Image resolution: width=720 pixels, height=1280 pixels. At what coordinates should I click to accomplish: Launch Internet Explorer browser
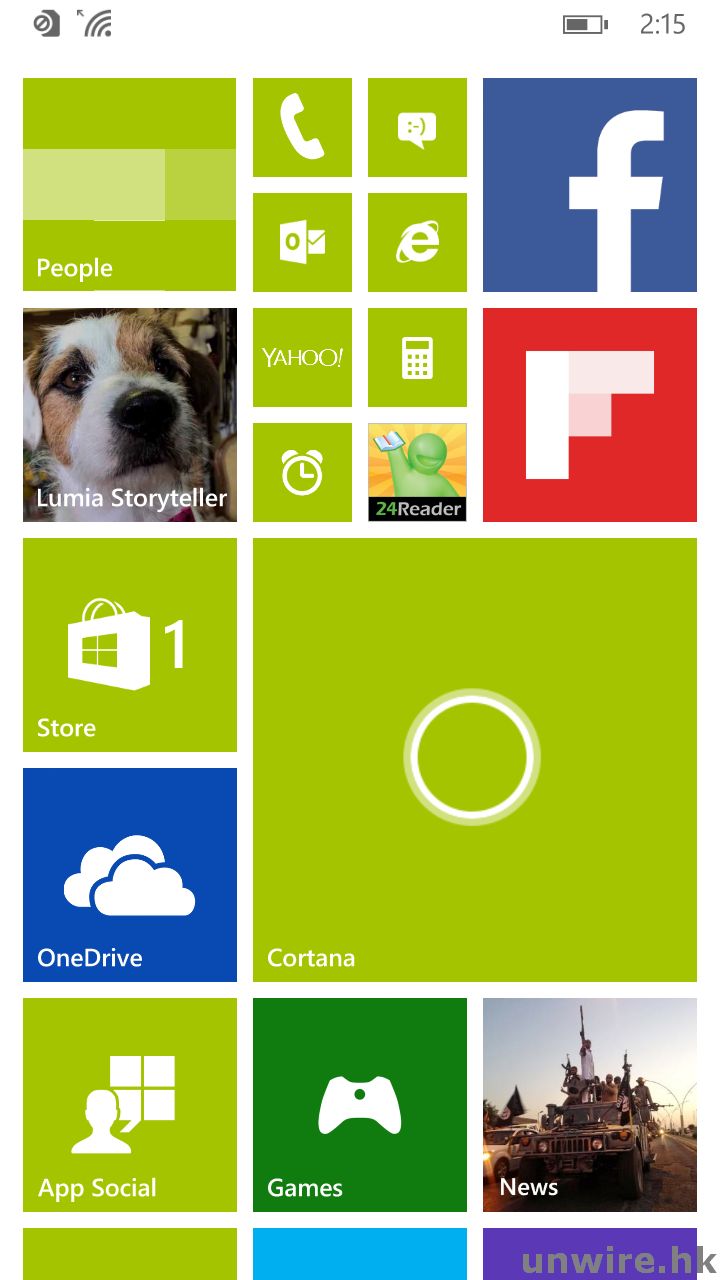[x=417, y=243]
